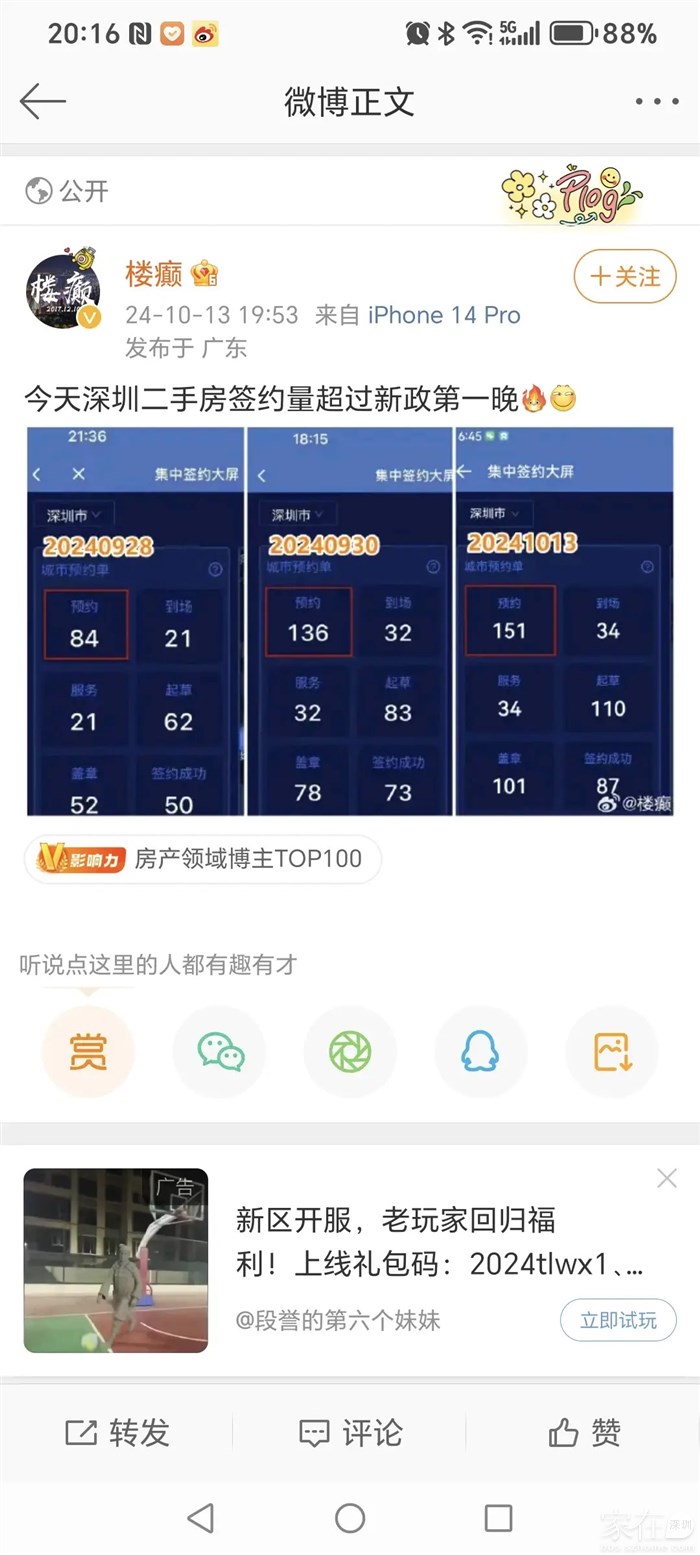
Task: Go to the system home screen
Action: click(x=350, y=1518)
